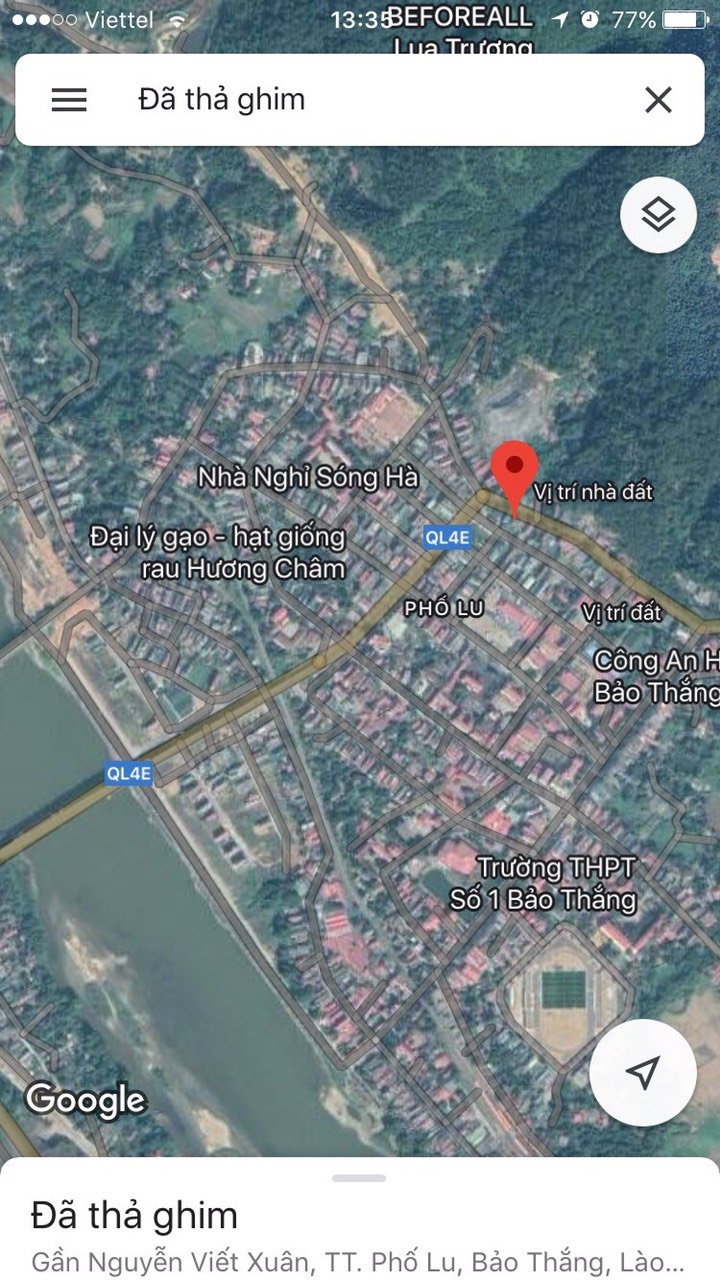Select Trường THPT Số 1 Bảo Thắng label
The width and height of the screenshot is (720, 1280).
pyautogui.click(x=543, y=883)
